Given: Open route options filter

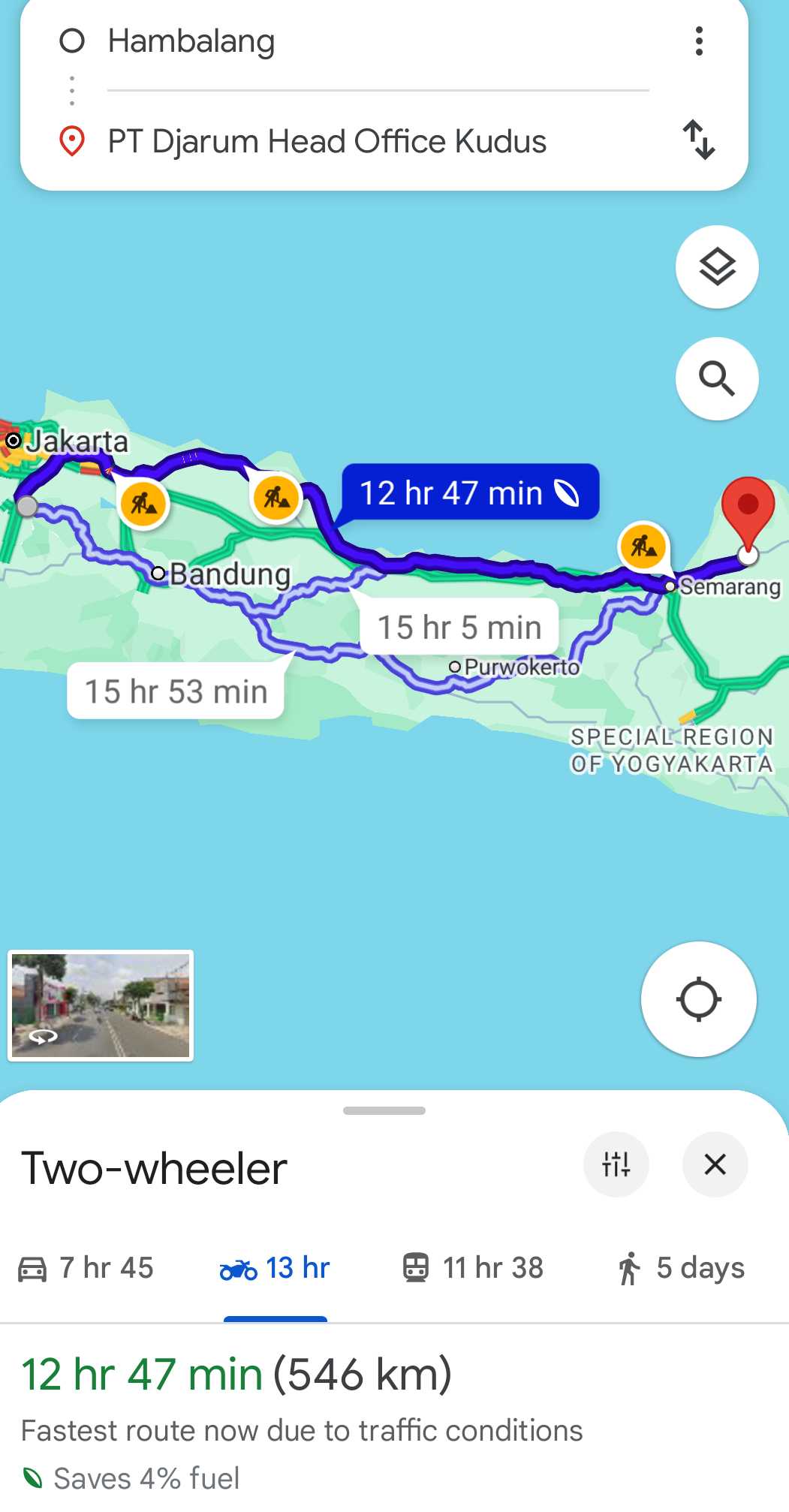Looking at the screenshot, I should pos(616,1164).
